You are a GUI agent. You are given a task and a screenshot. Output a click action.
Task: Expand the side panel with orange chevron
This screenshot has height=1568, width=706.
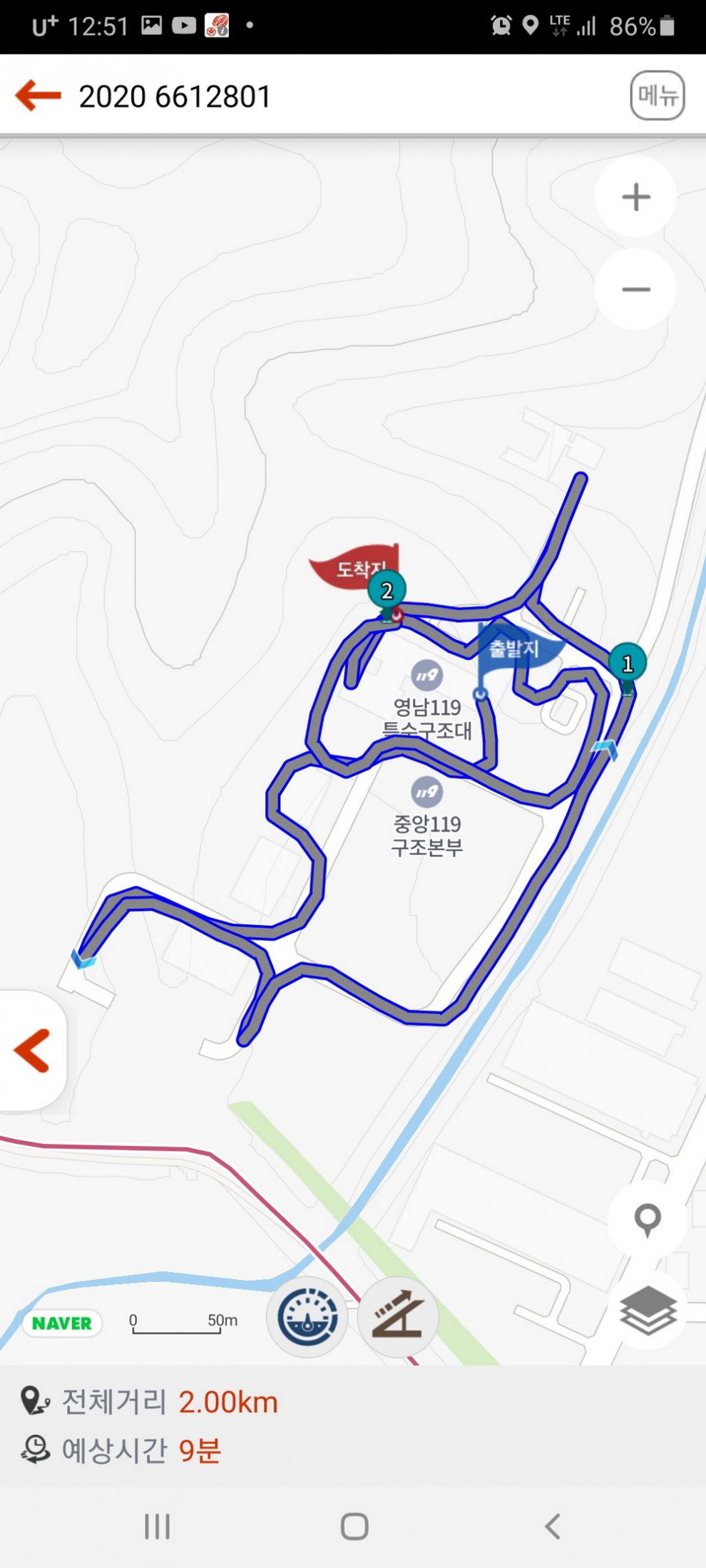[x=32, y=1051]
